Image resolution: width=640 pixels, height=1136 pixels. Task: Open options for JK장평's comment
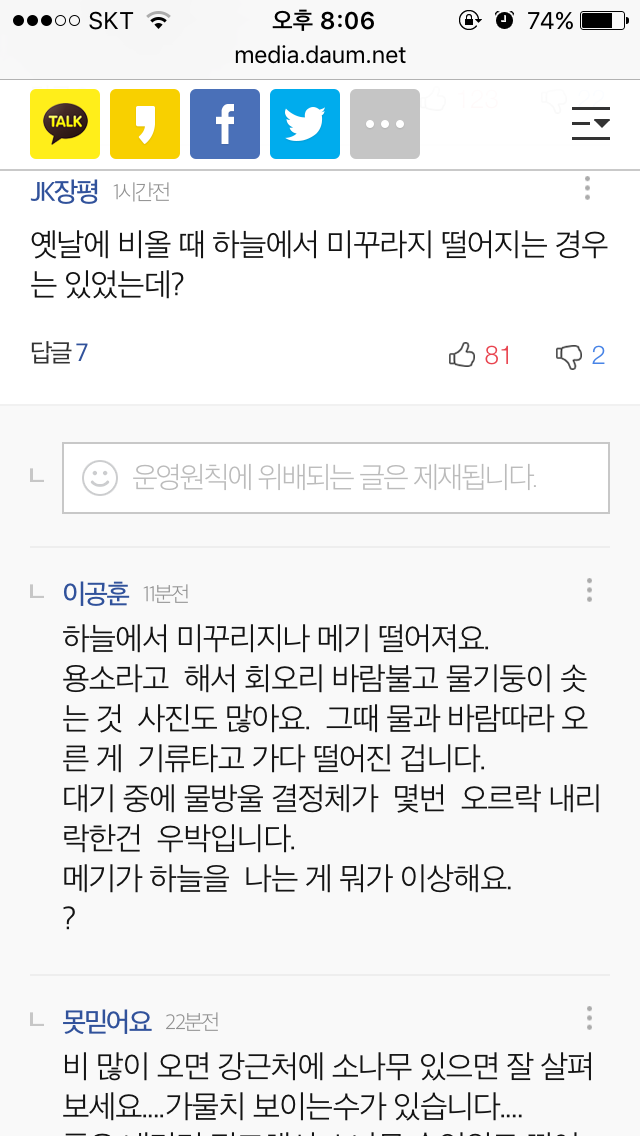(588, 188)
